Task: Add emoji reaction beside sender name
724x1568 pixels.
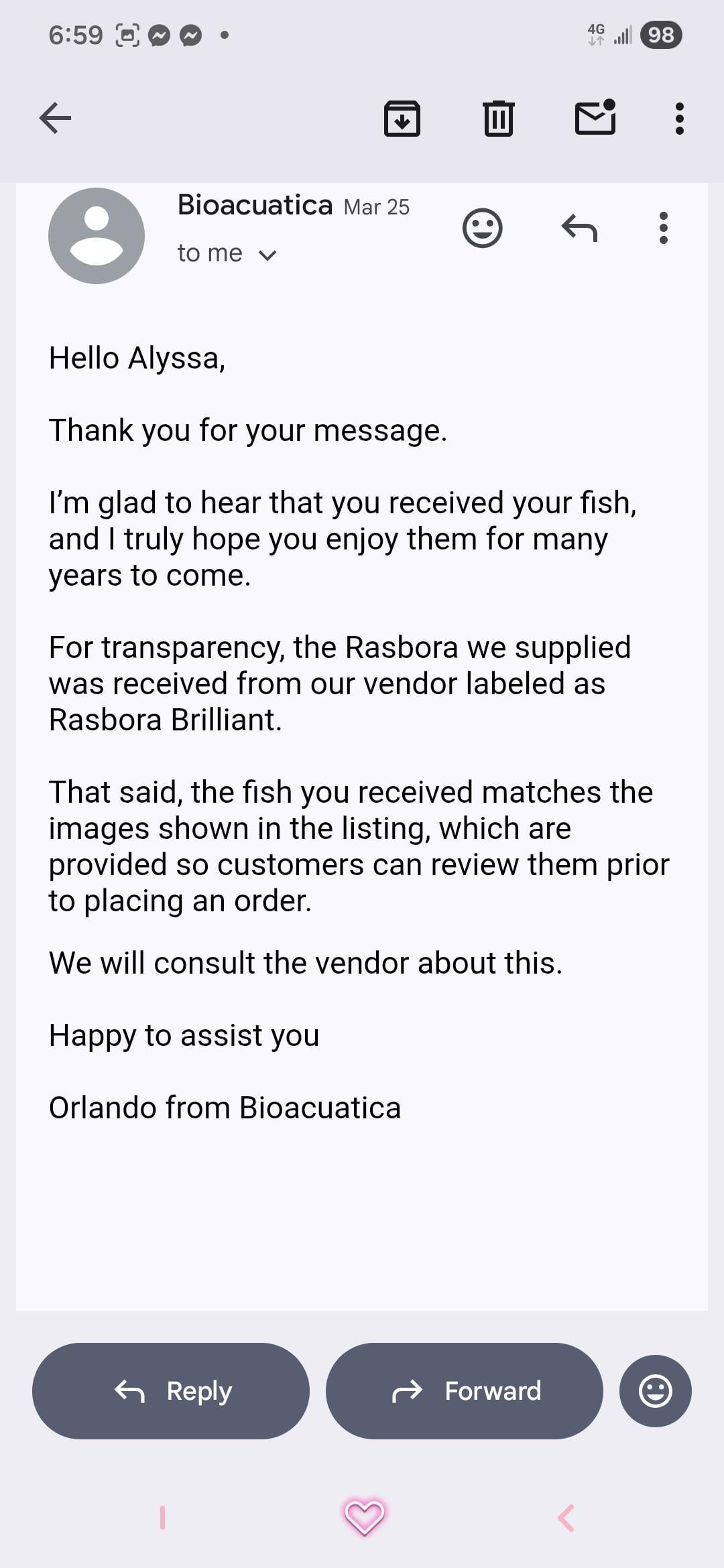Action: 482,228
